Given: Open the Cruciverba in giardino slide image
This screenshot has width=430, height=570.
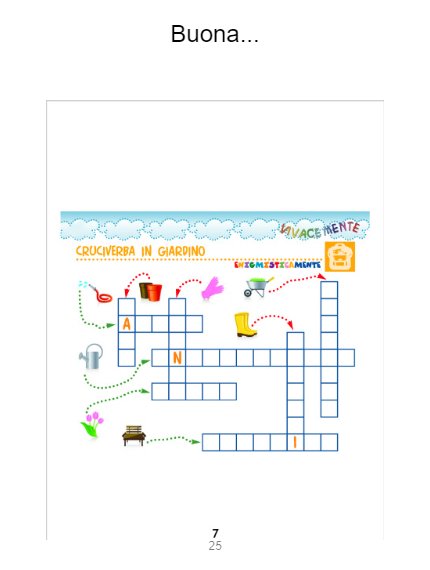Looking at the screenshot, I should pyautogui.click(x=215, y=332).
